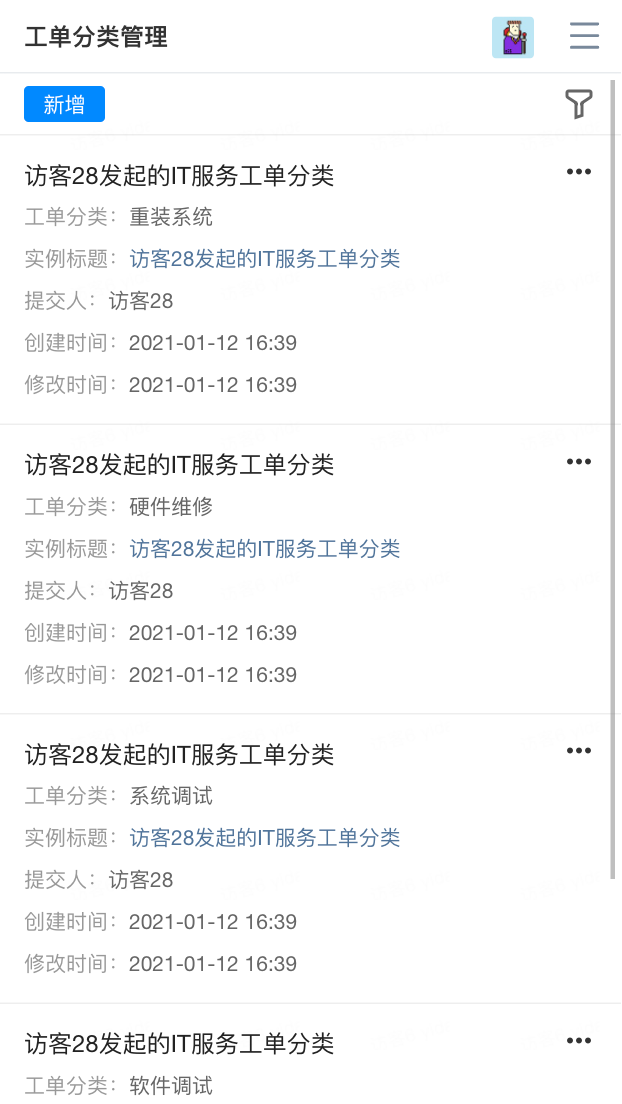Open instance title link in 硬件维修 card
The image size is (622, 1104).
(x=265, y=549)
